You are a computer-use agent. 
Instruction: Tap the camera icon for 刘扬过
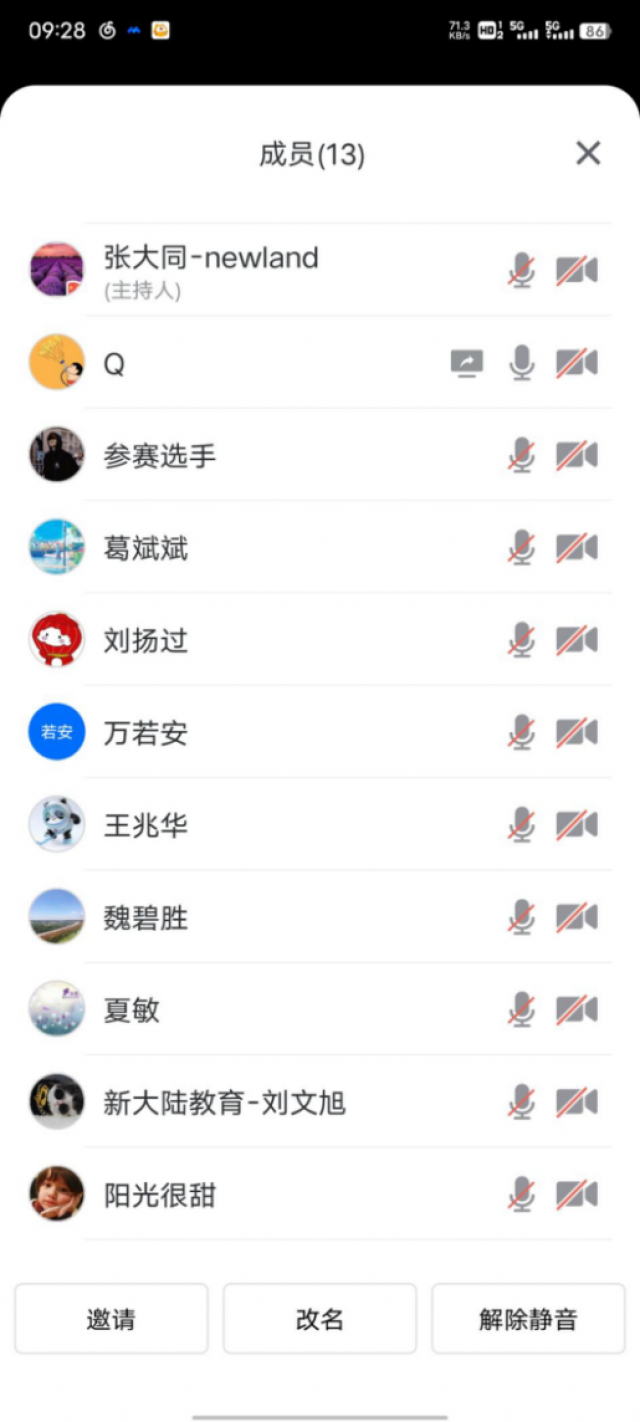[x=577, y=640]
